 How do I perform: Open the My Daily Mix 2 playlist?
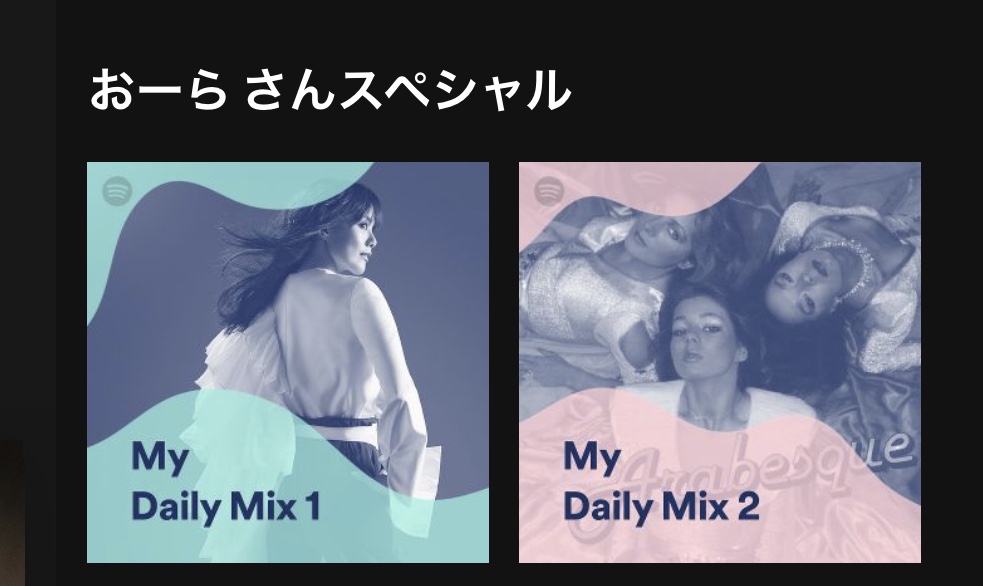pos(719,362)
